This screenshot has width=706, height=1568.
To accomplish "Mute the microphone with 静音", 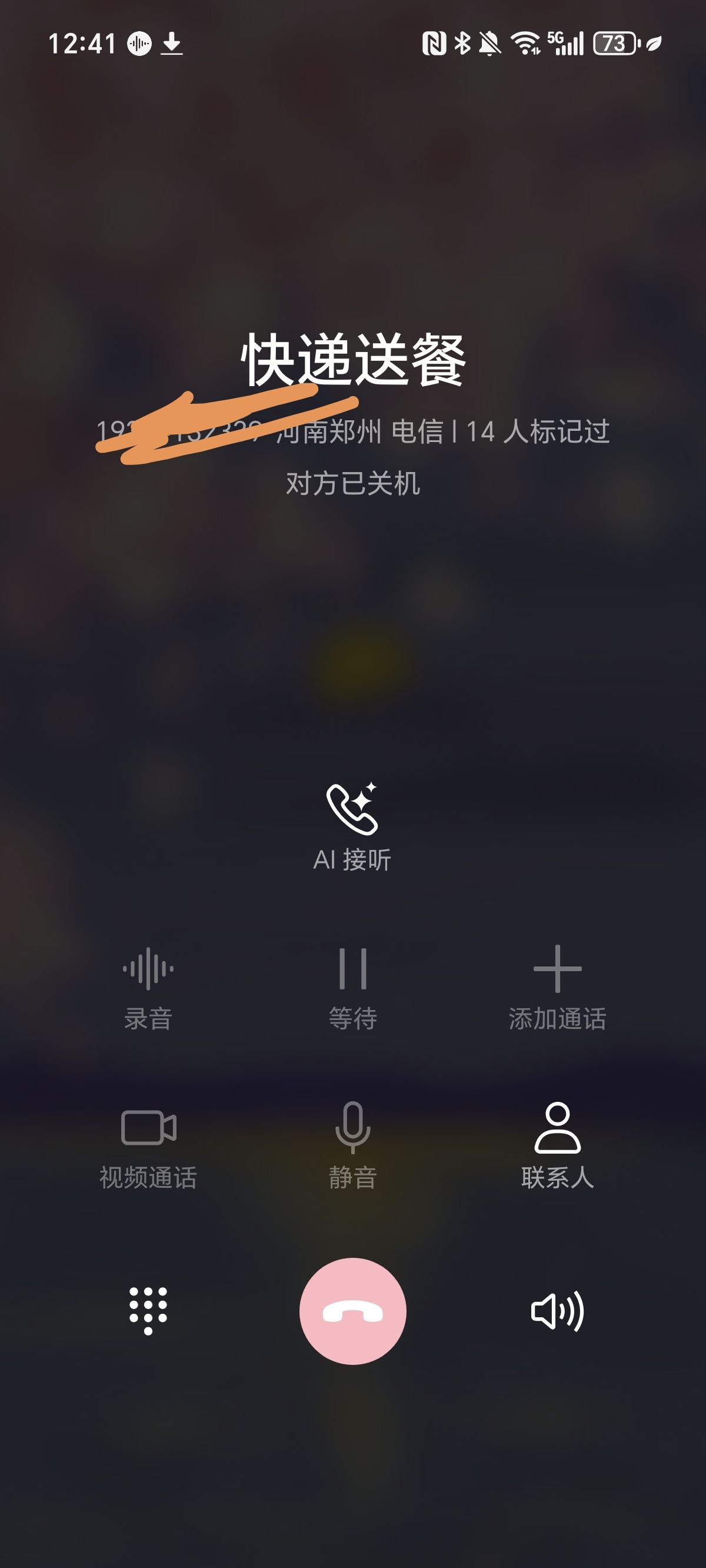I will coord(352,1144).
